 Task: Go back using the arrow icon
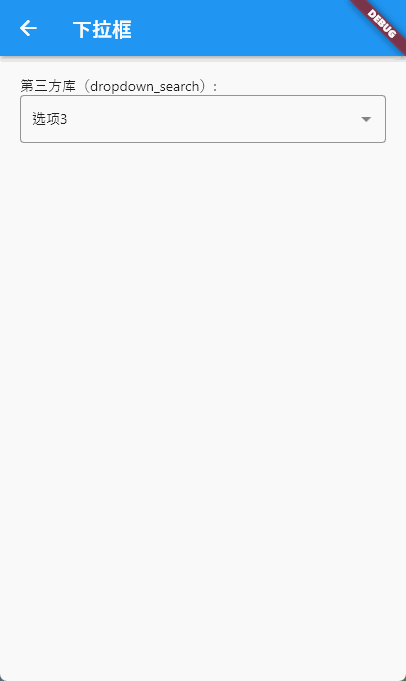(28, 29)
